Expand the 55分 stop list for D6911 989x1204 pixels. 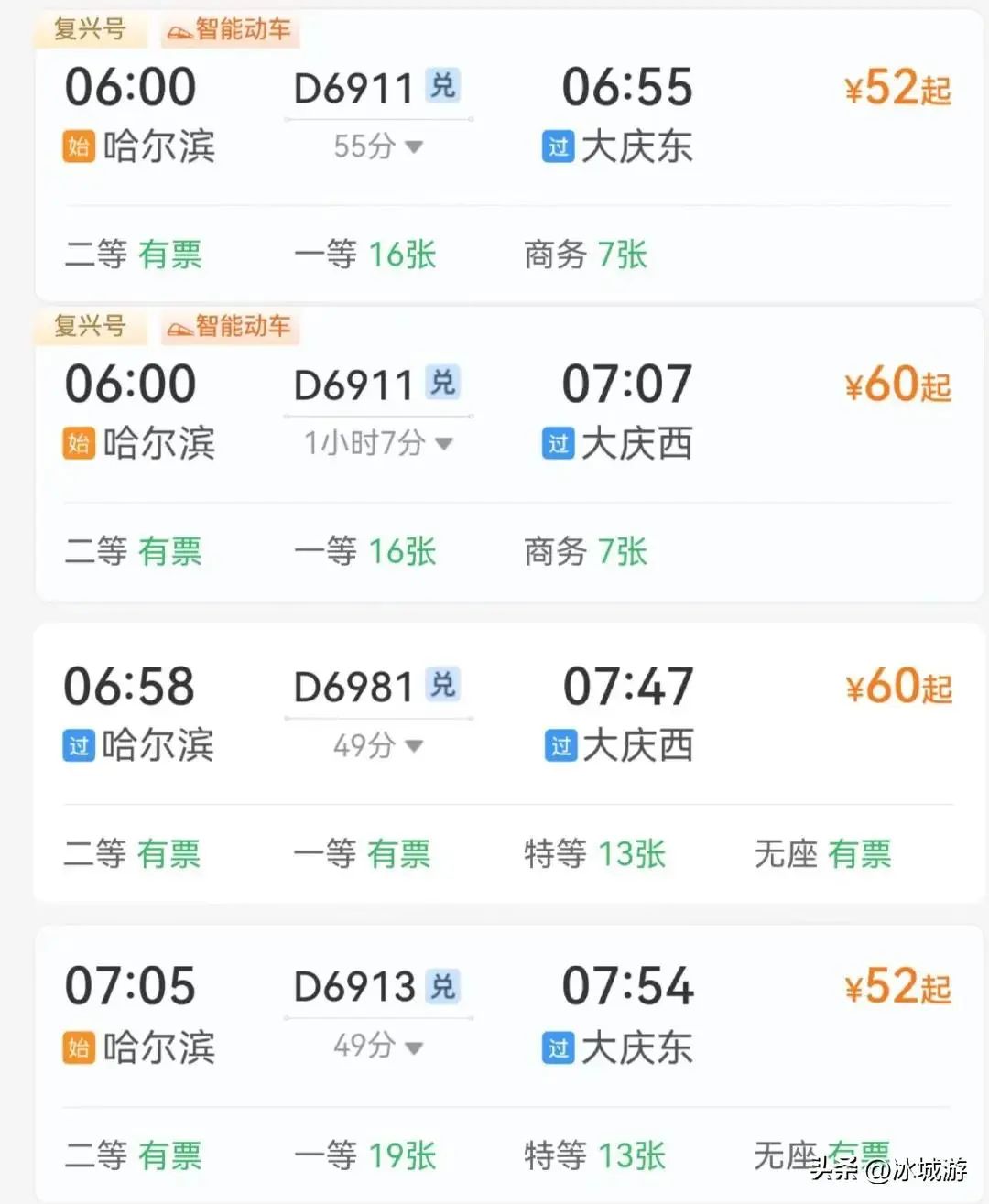pyautogui.click(x=377, y=146)
